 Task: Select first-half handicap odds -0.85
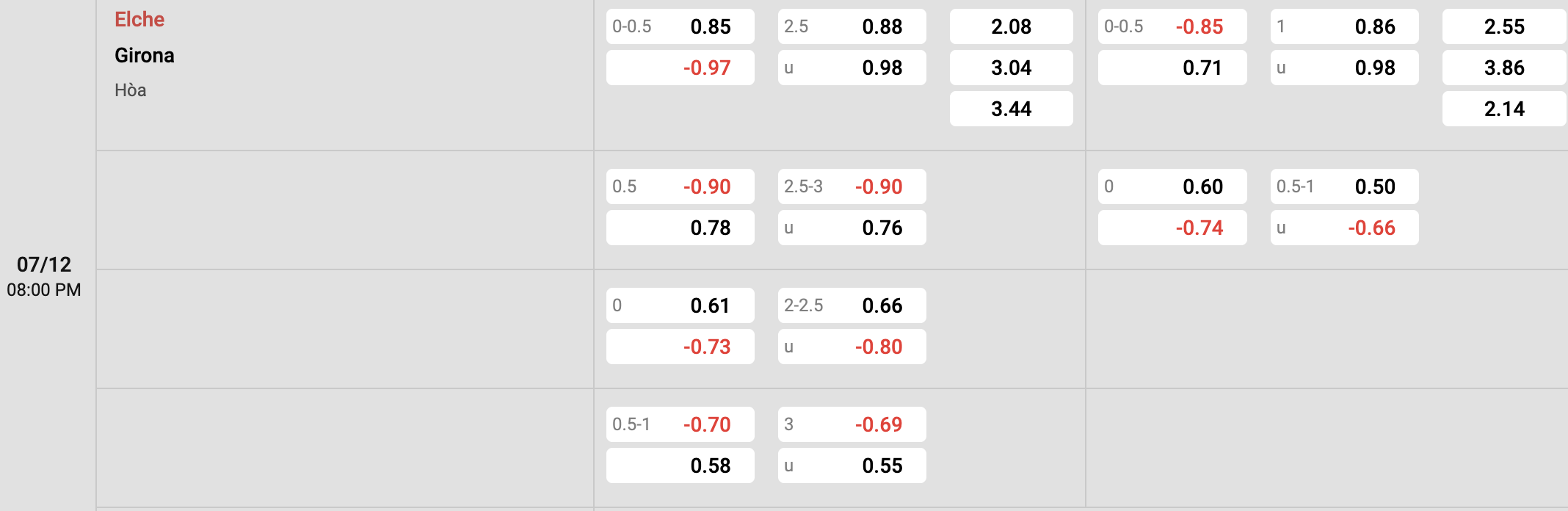point(1172,26)
